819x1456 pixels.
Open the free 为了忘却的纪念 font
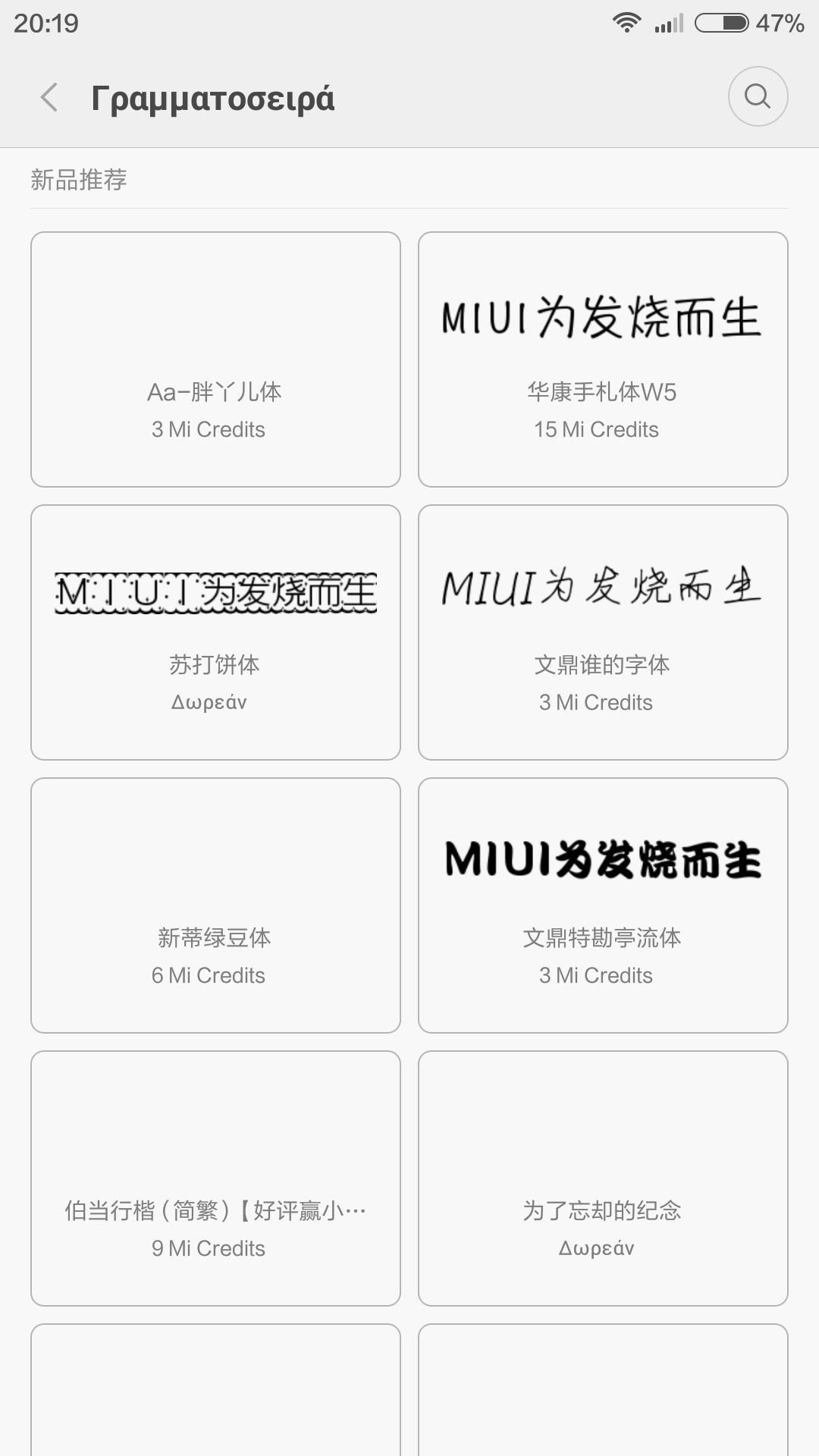pyautogui.click(x=603, y=1178)
